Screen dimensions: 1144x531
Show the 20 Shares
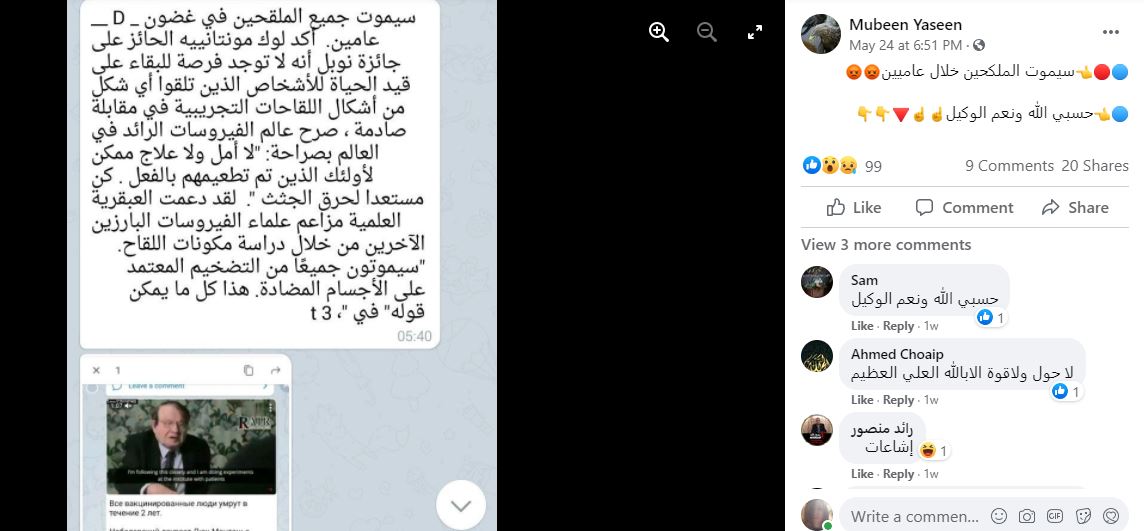click(1094, 166)
